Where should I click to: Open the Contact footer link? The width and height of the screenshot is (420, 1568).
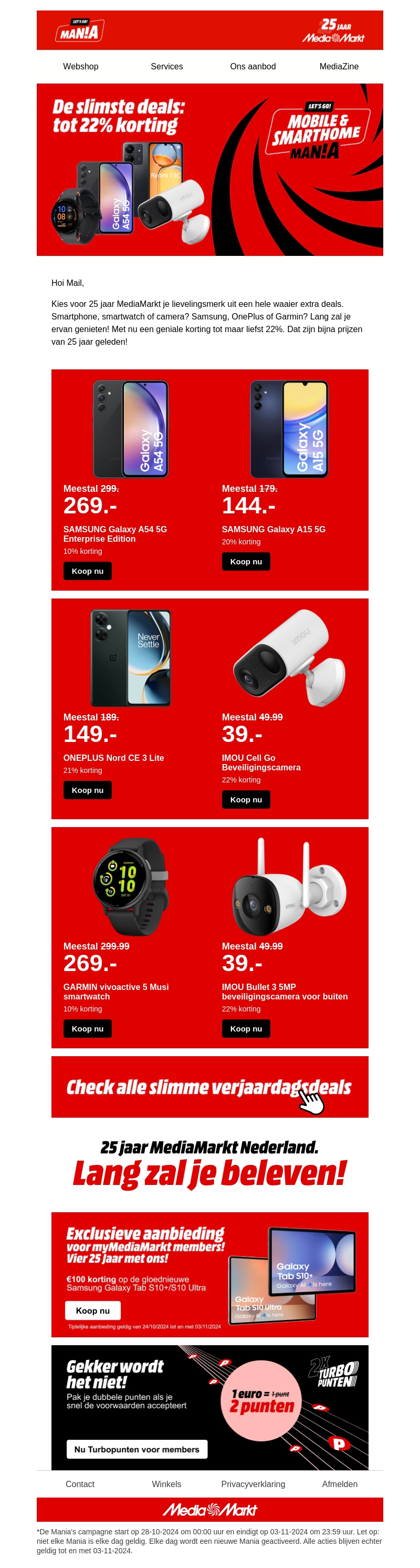tap(80, 1484)
